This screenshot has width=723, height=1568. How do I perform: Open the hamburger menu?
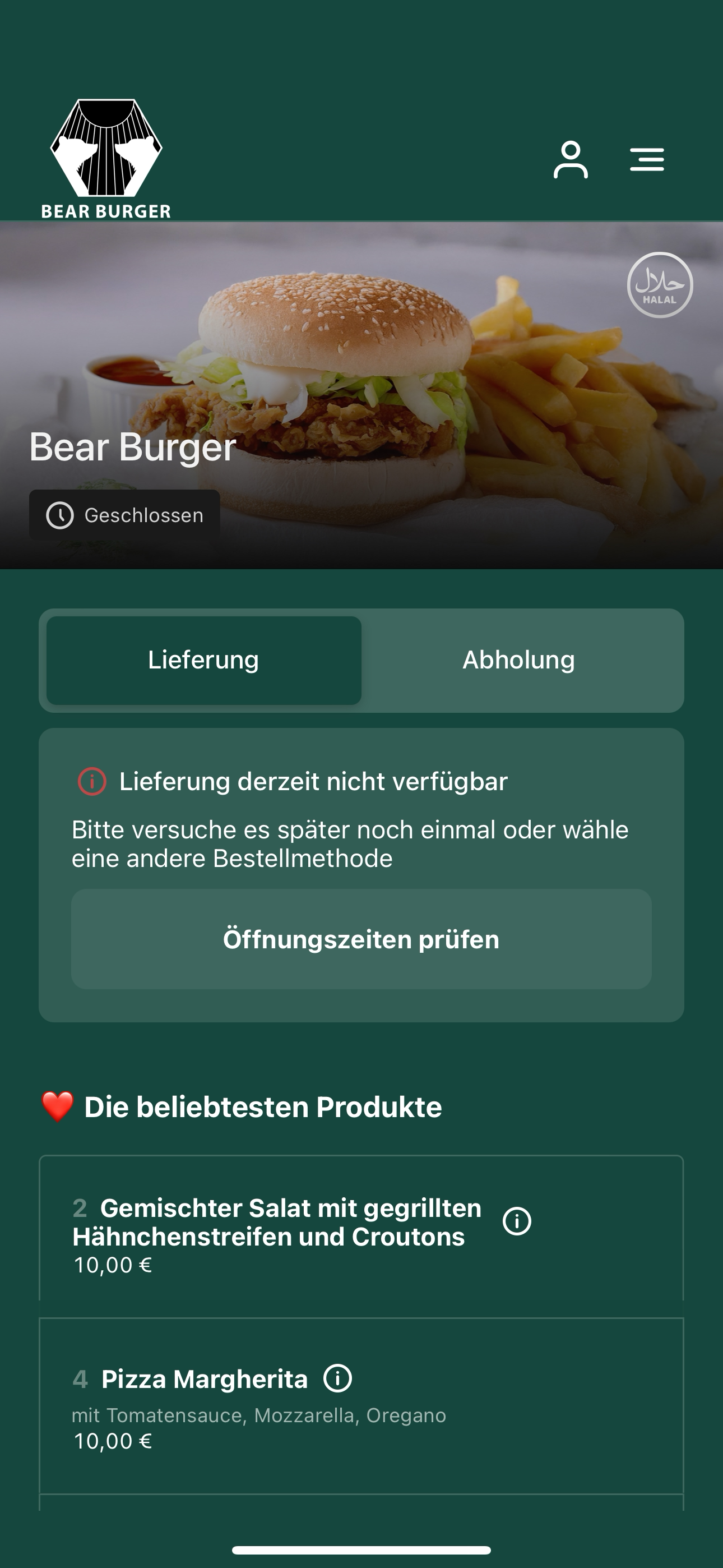pyautogui.click(x=647, y=159)
